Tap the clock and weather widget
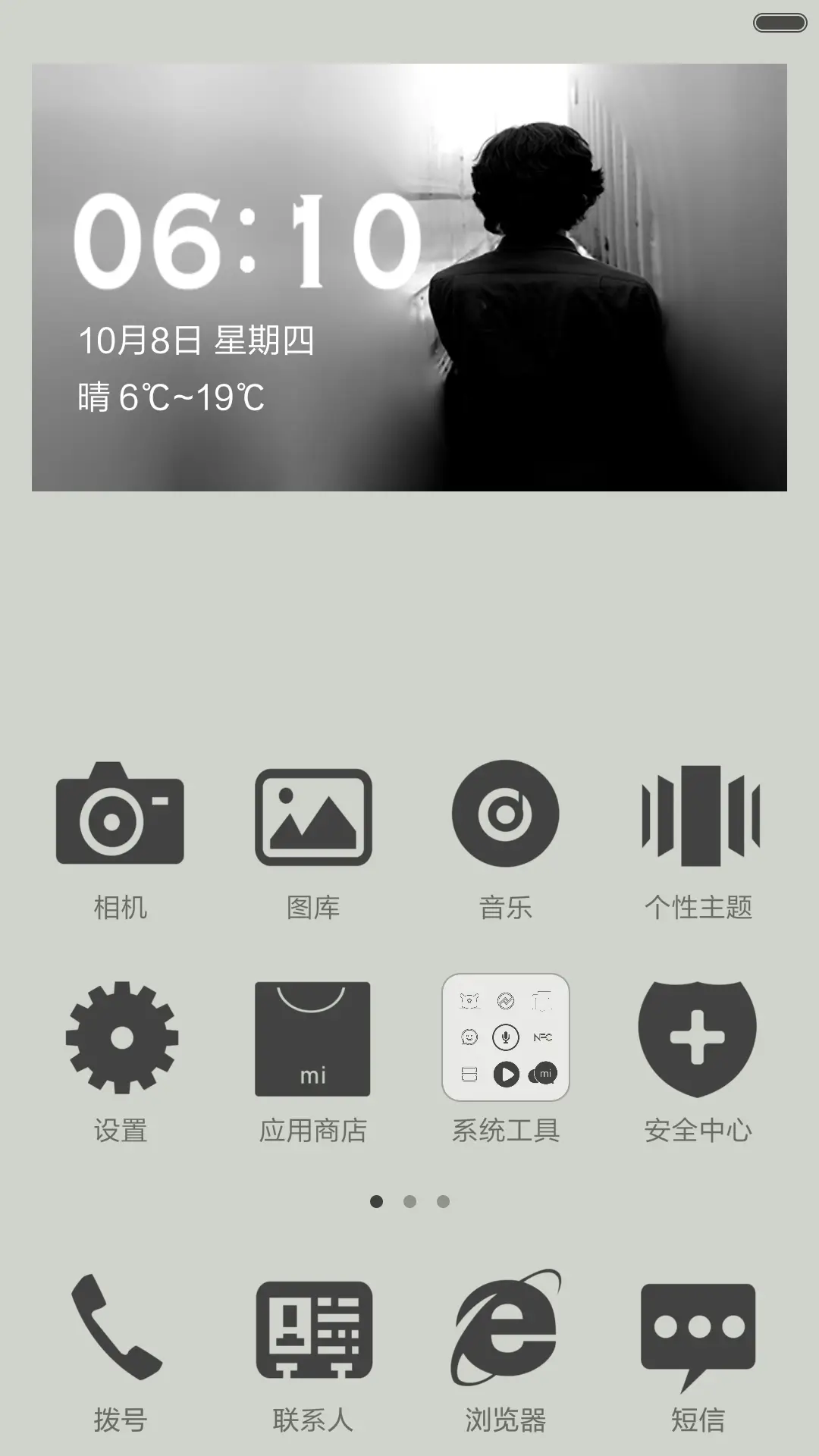This screenshot has height=1456, width=819. 409,278
